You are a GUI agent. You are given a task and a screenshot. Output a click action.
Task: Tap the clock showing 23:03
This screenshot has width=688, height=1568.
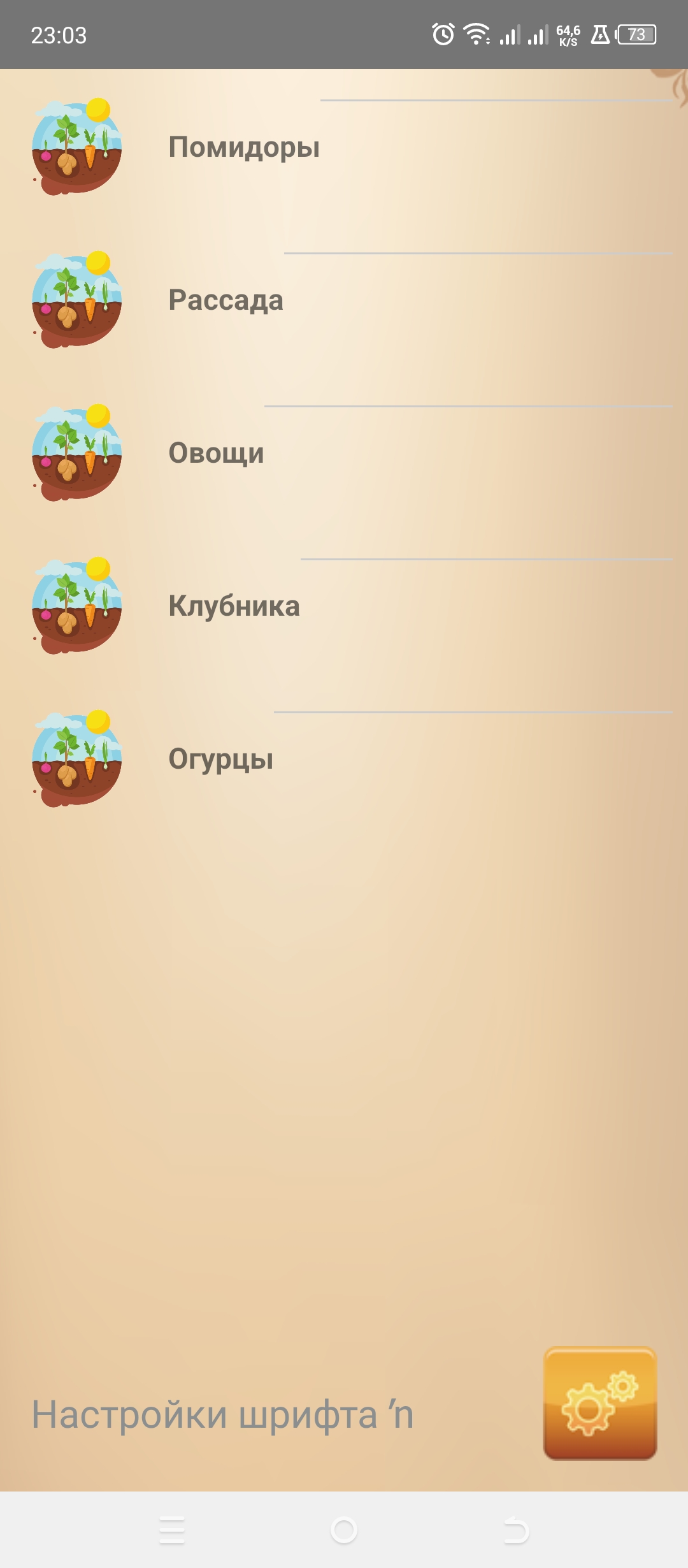[59, 35]
